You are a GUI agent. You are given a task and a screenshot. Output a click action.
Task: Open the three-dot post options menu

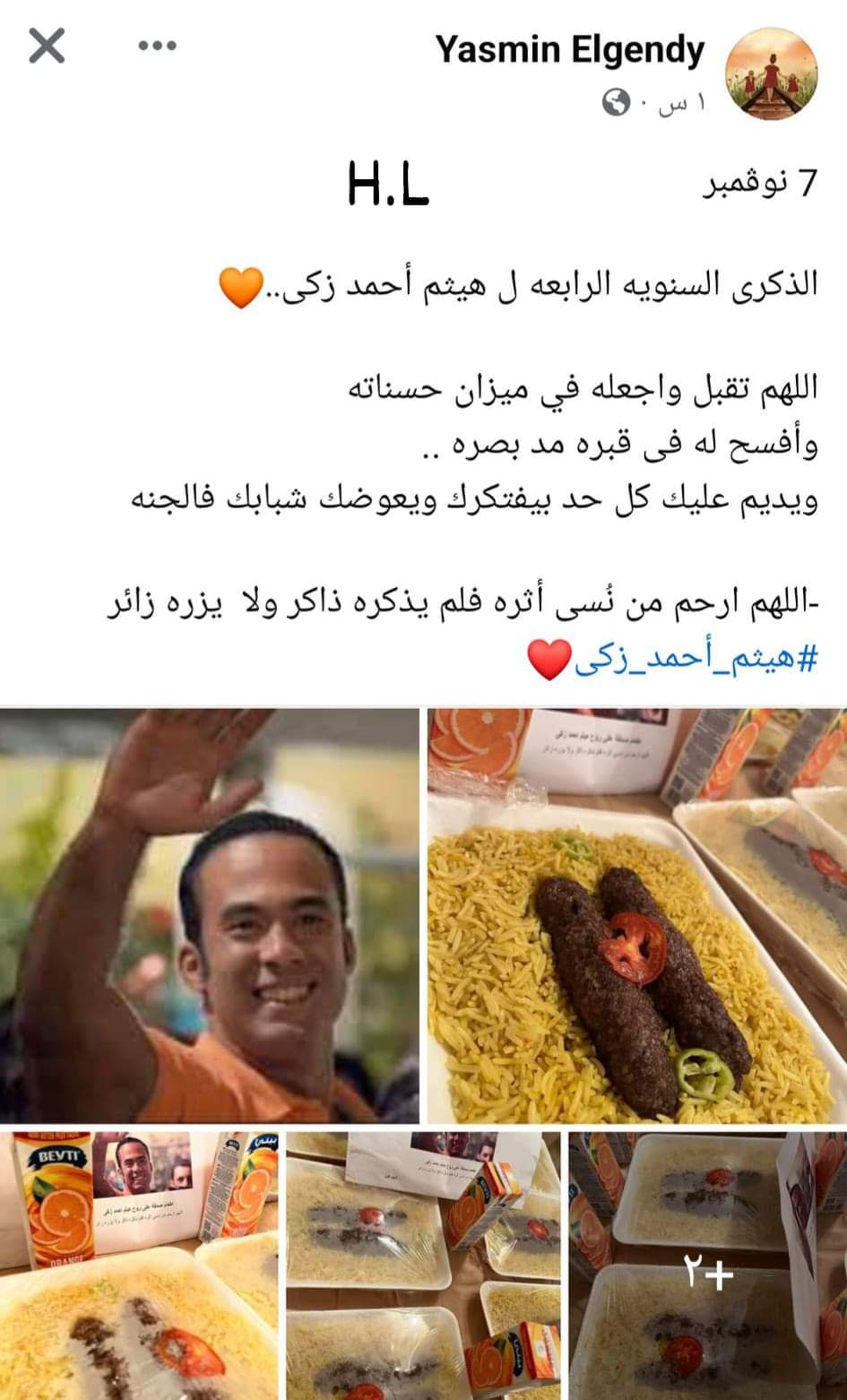(x=157, y=46)
